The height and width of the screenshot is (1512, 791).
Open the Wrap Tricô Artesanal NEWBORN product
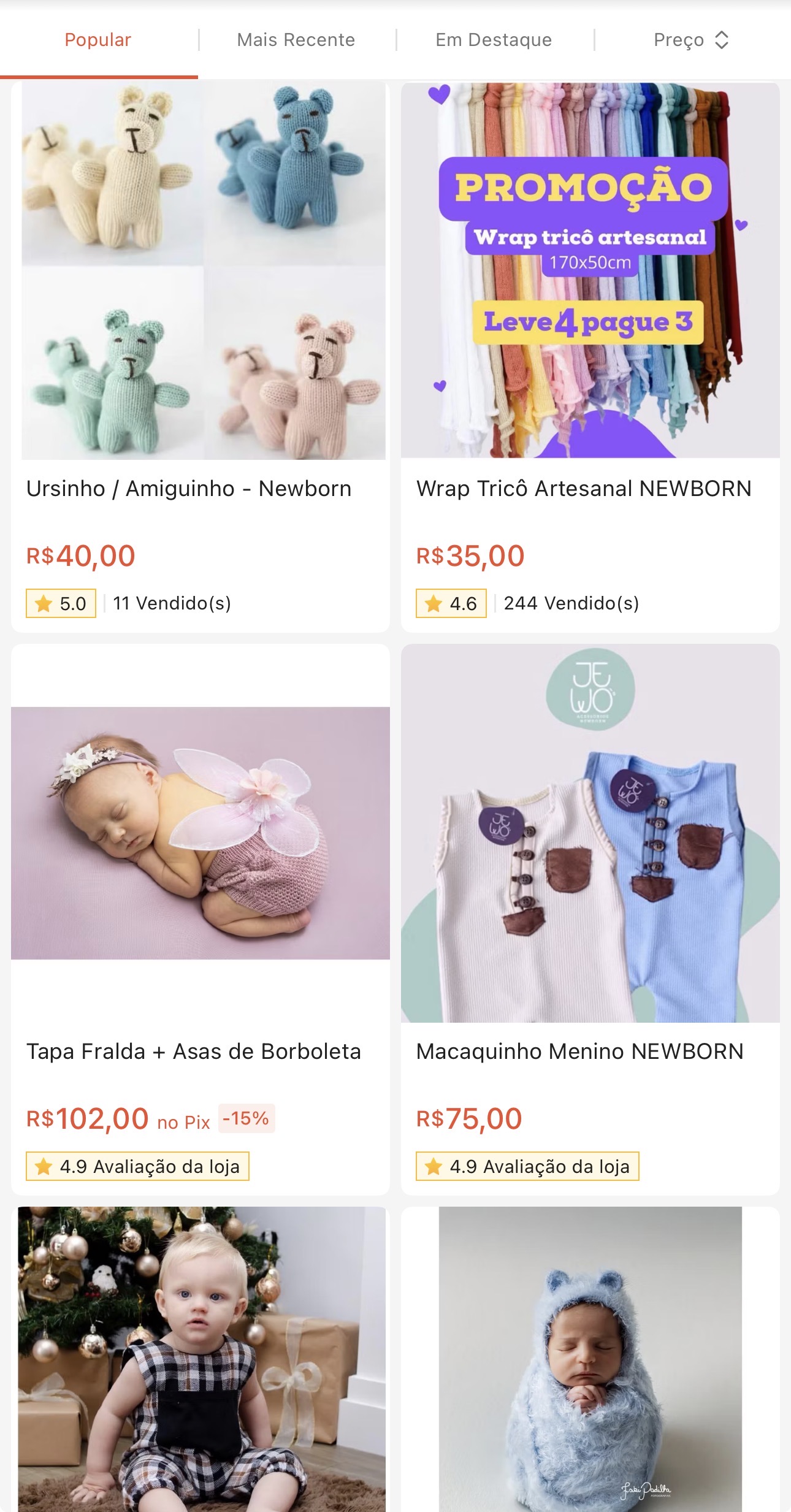click(x=590, y=357)
